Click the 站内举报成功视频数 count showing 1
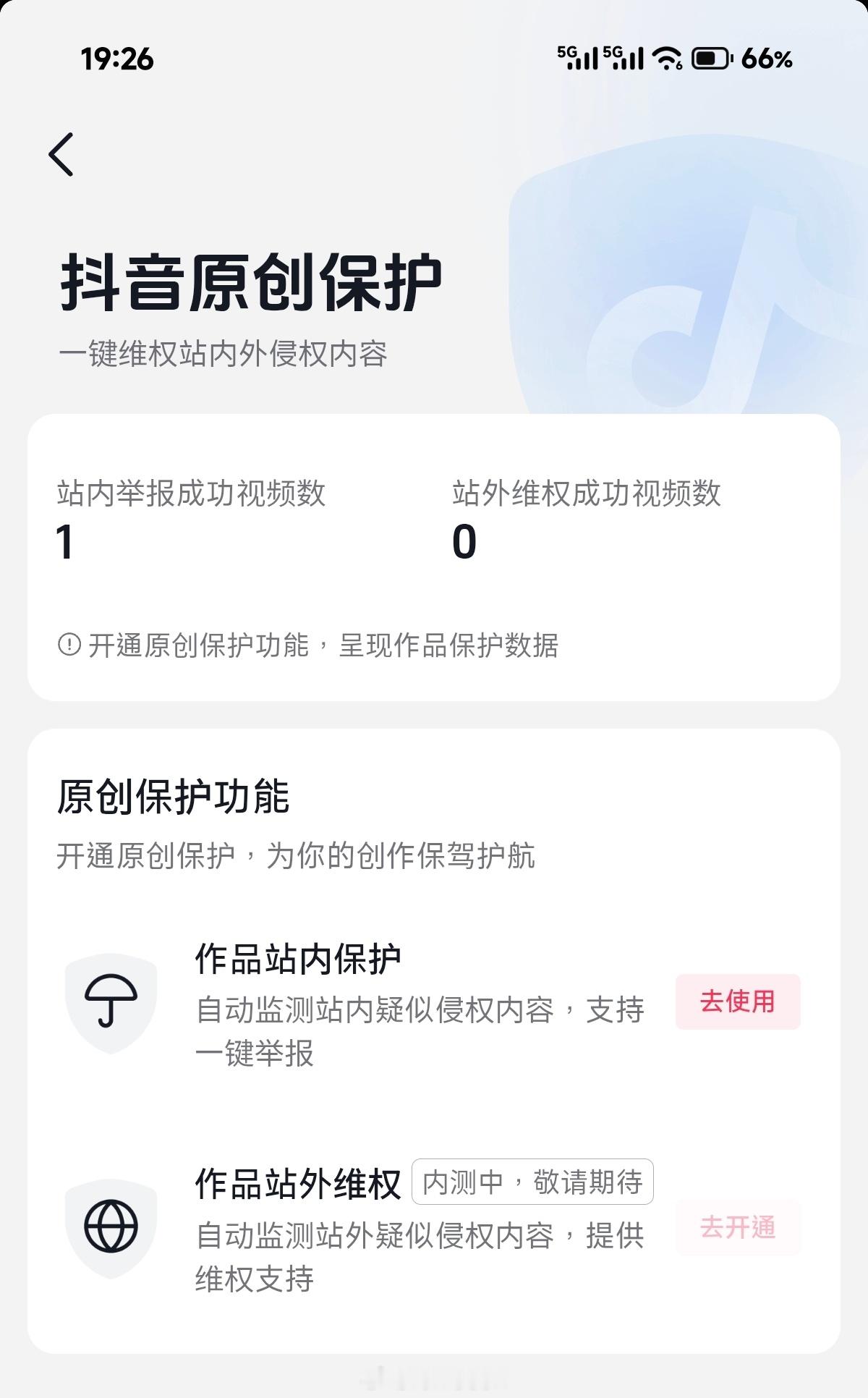Viewport: 868px width, 1398px height. click(64, 543)
